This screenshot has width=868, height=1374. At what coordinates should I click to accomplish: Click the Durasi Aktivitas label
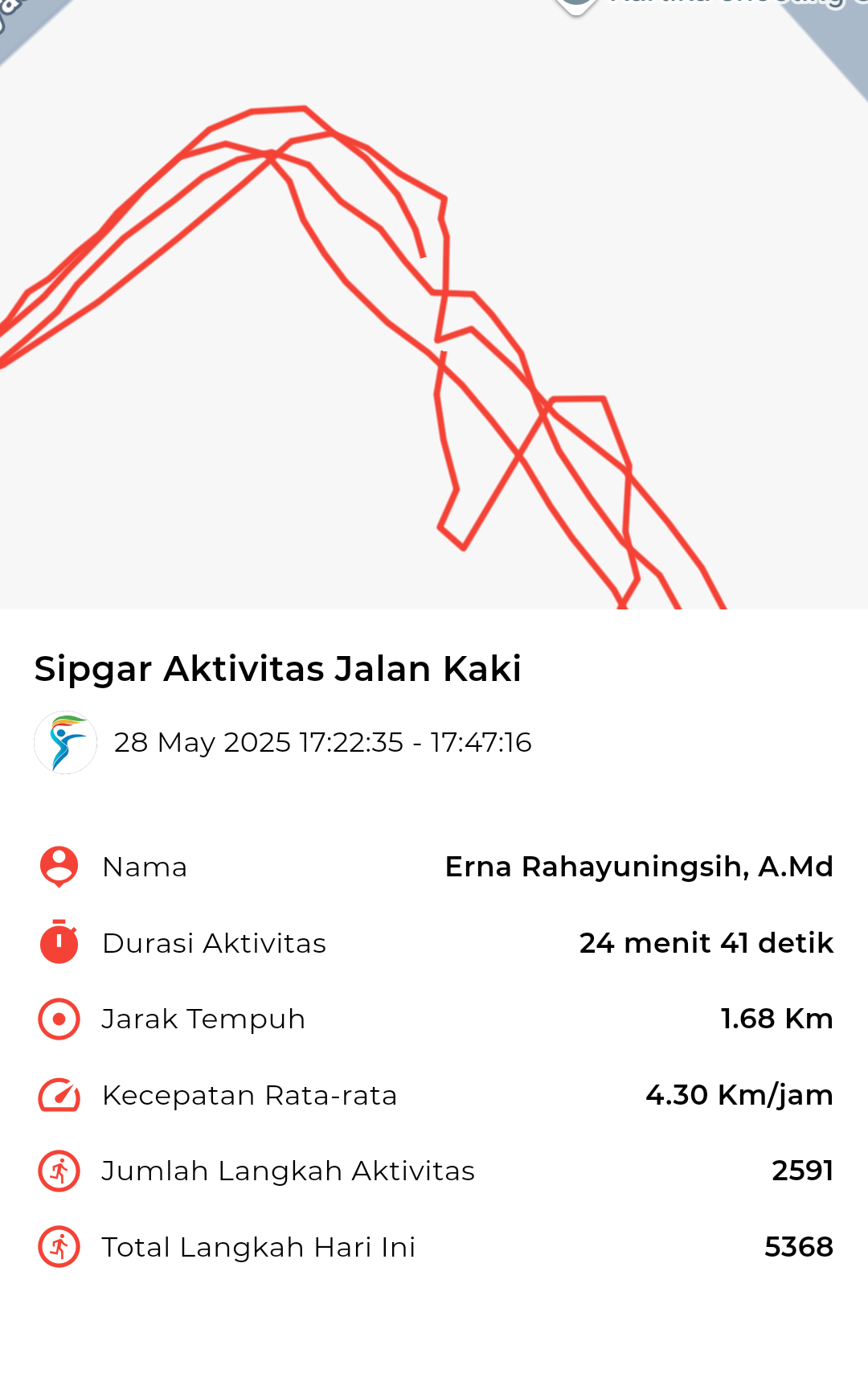coord(213,942)
